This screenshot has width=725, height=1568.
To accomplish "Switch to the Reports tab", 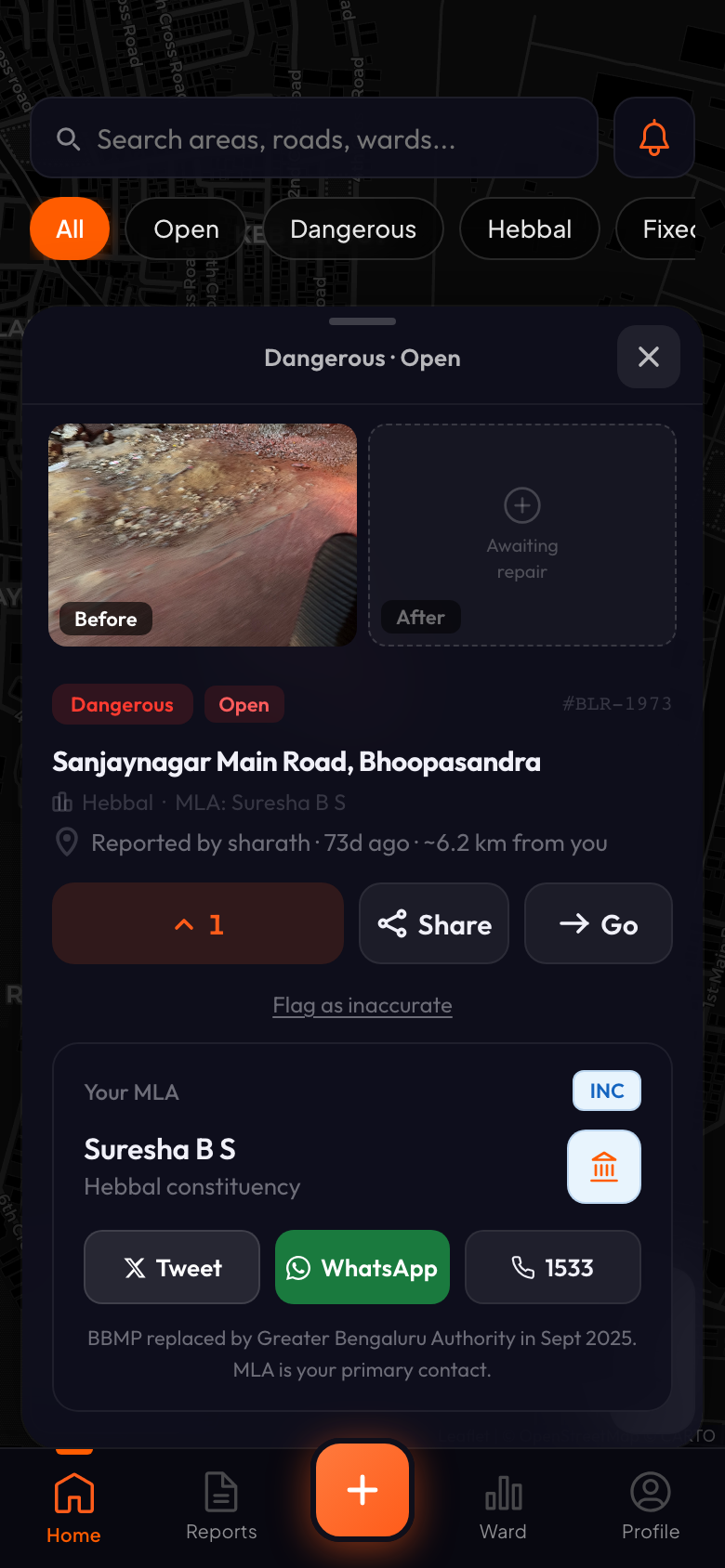I will pyautogui.click(x=221, y=1506).
